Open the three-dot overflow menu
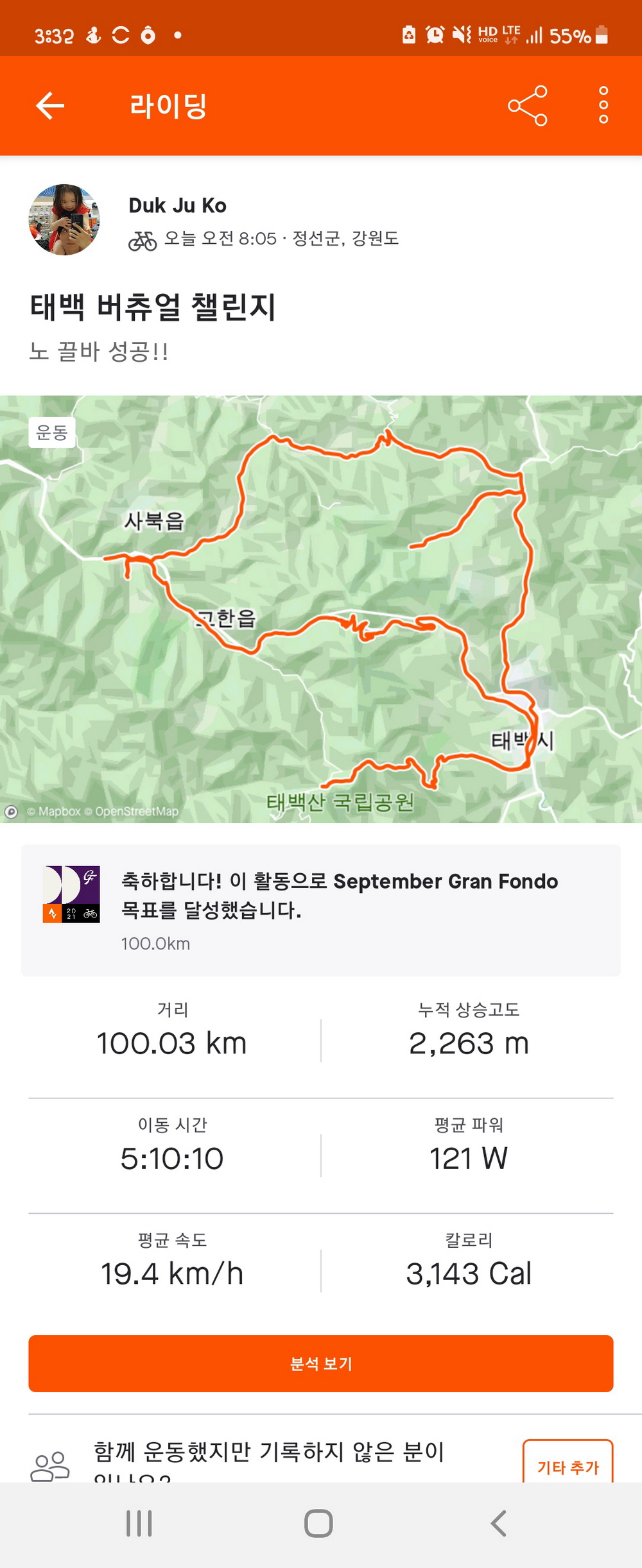Screen dimensions: 642x1568 click(603, 106)
